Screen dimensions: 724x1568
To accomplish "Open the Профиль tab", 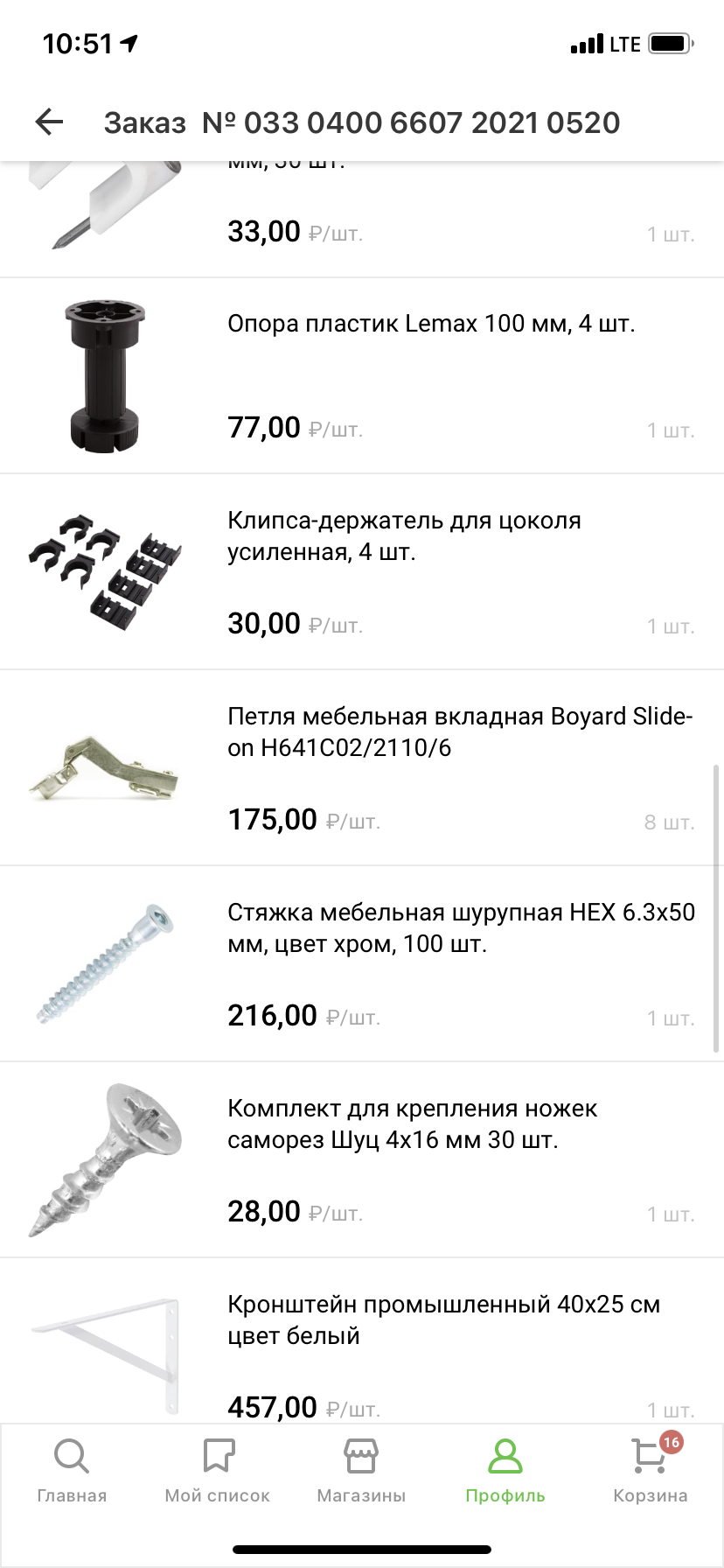I will click(505, 1470).
